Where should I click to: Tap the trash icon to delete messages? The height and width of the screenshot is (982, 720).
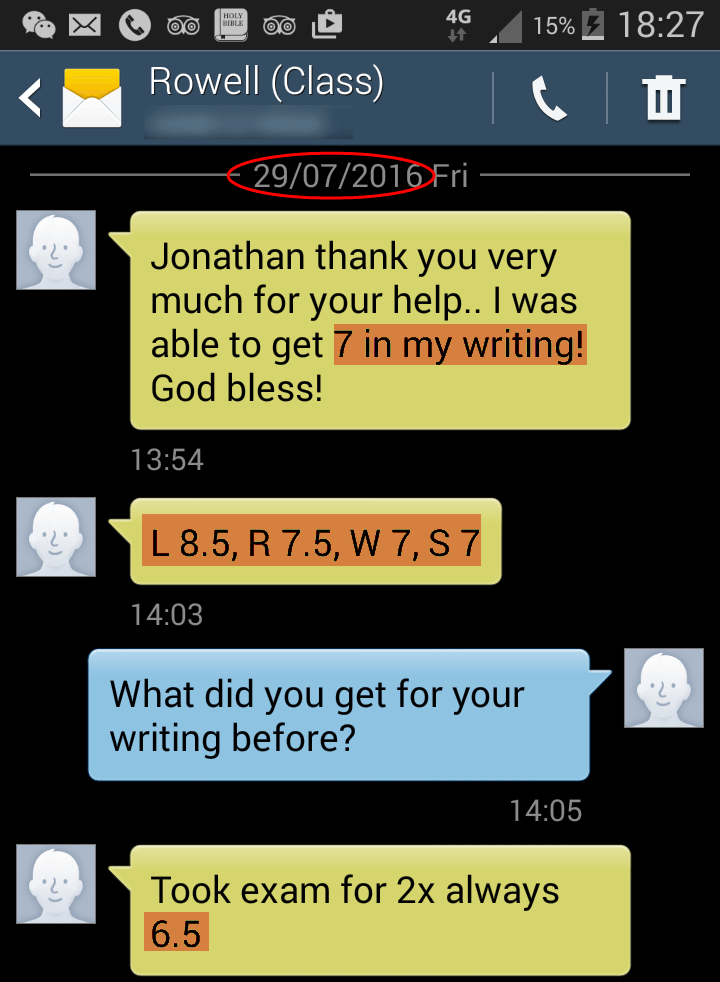tap(663, 98)
